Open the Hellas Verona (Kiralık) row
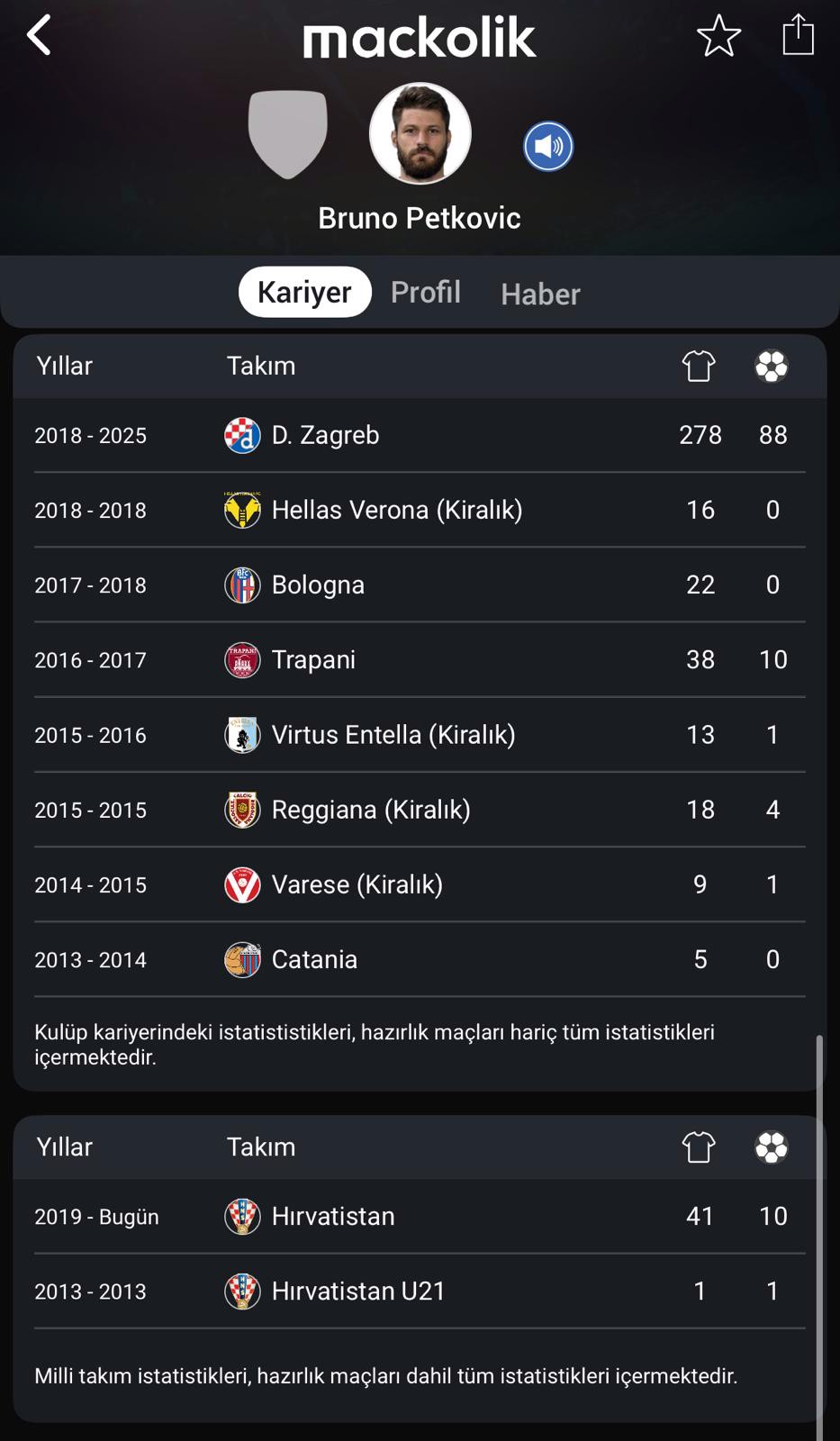This screenshot has height=1441, width=840. click(x=420, y=510)
